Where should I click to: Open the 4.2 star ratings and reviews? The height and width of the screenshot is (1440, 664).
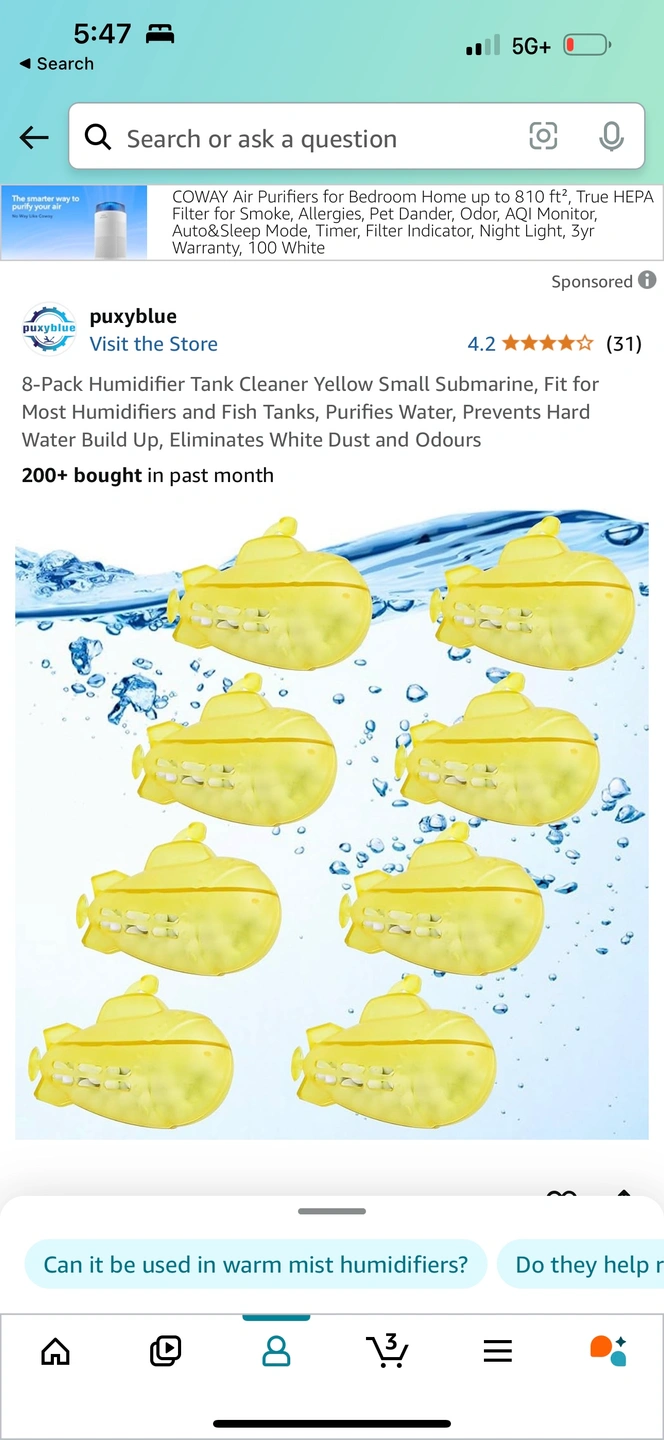[553, 344]
